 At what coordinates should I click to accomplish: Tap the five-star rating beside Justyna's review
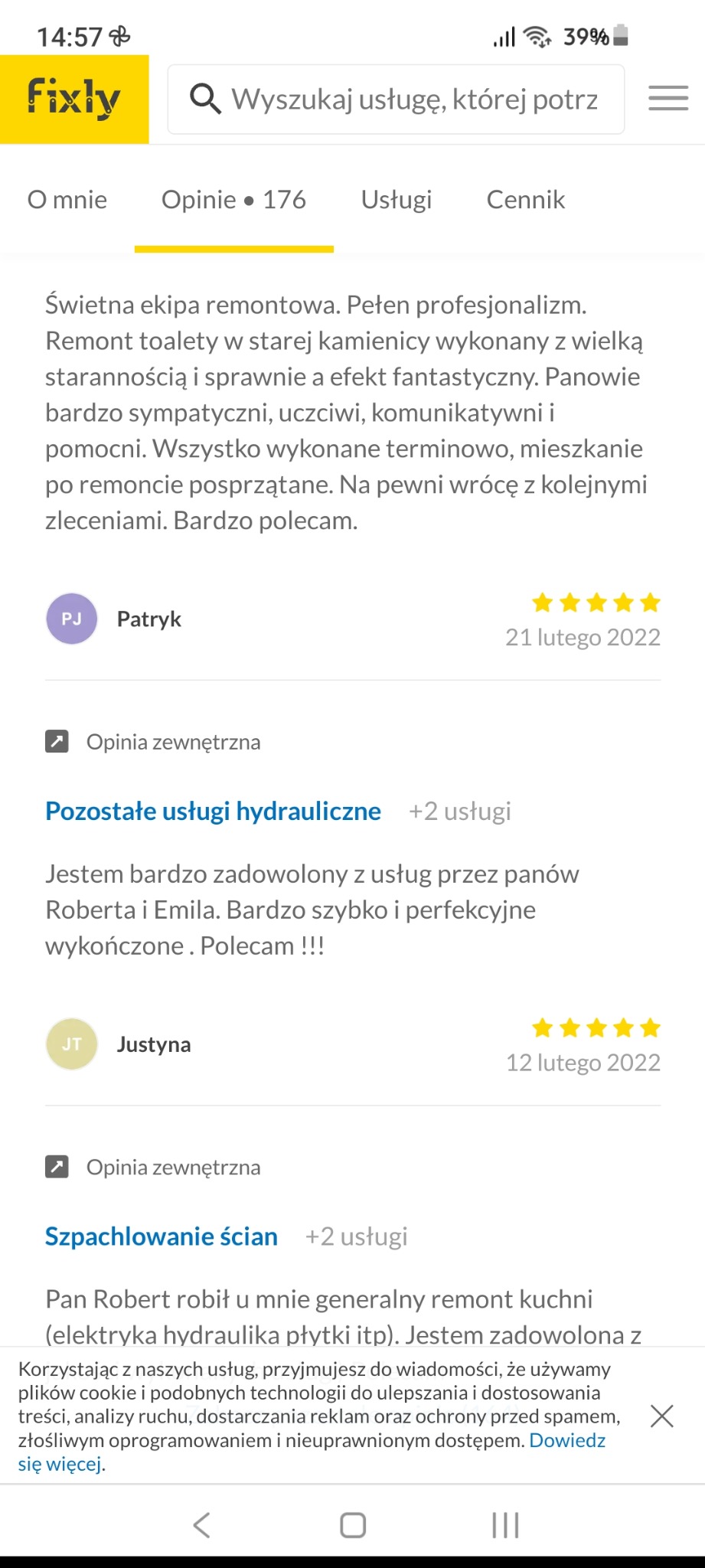coord(596,1027)
